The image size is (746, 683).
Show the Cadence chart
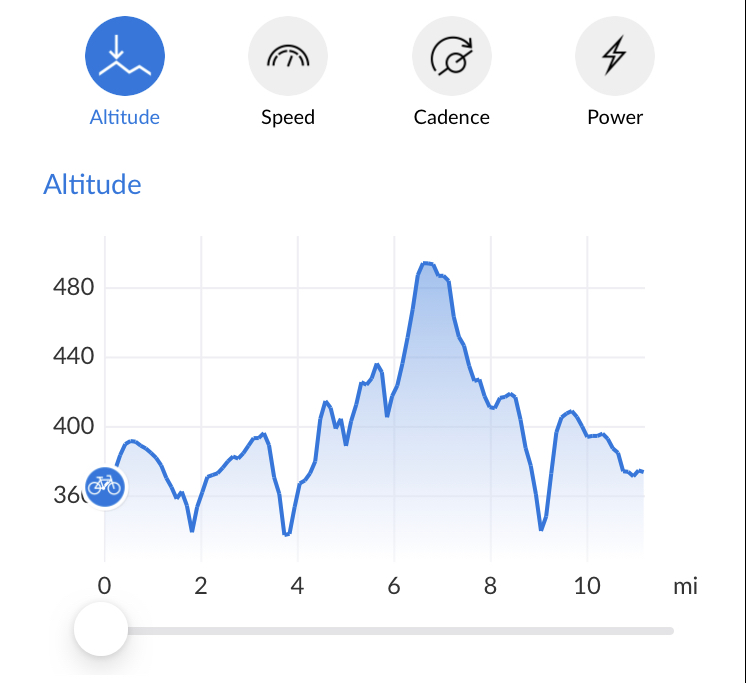(452, 57)
